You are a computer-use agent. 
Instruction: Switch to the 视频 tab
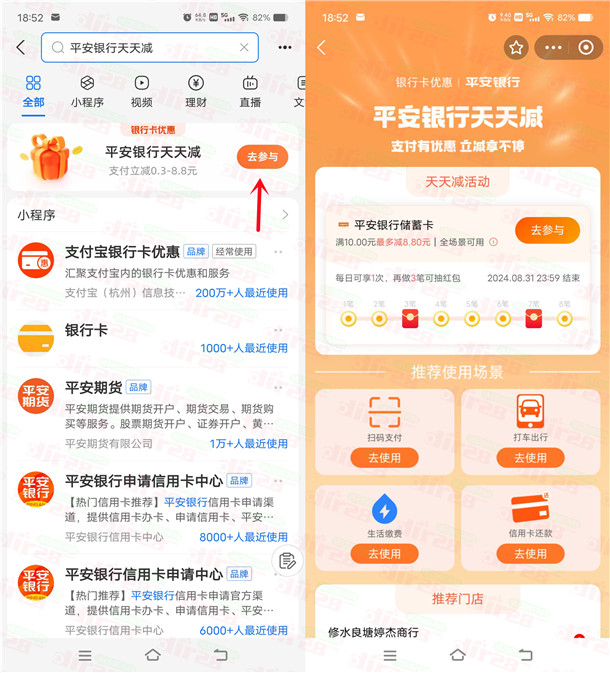[141, 91]
